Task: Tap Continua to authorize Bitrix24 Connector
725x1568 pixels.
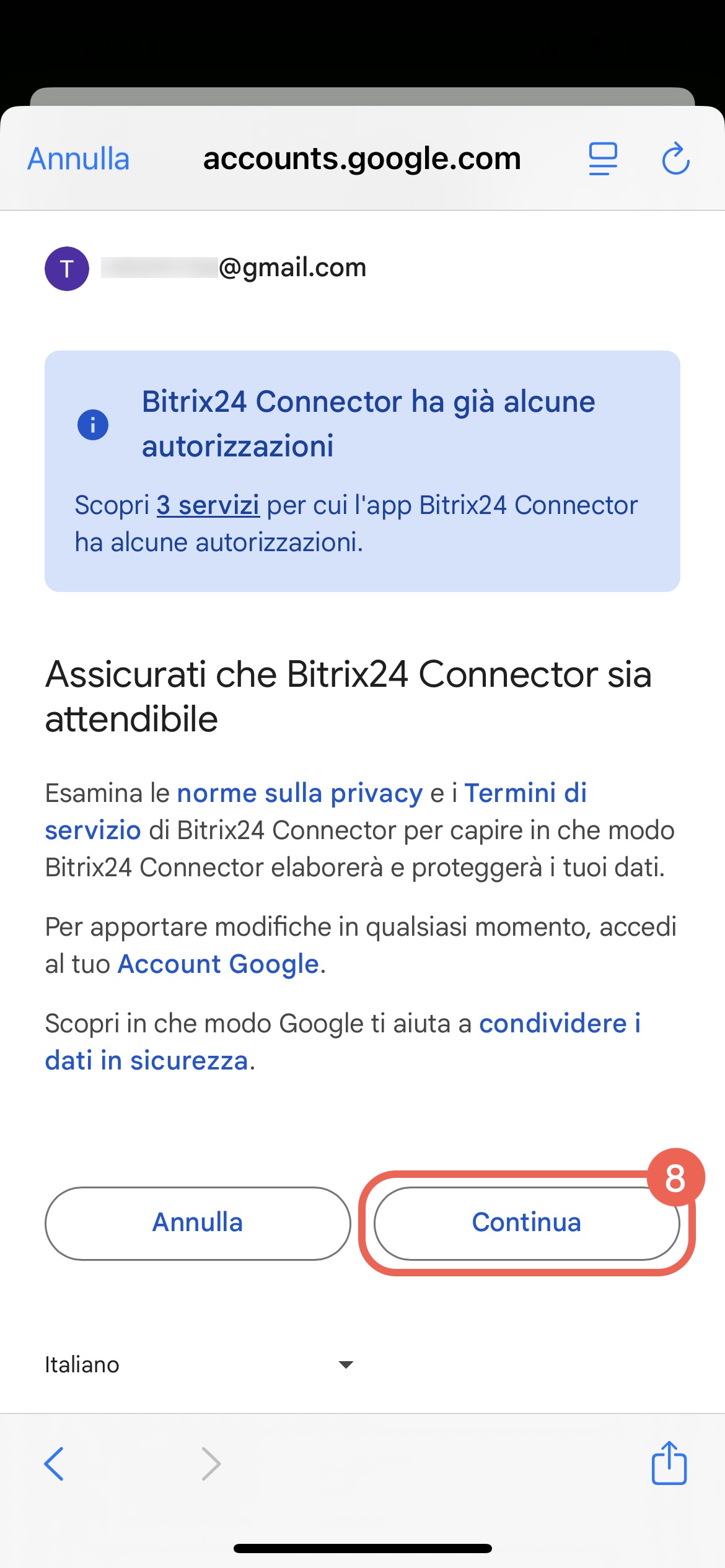Action: 526,1223
